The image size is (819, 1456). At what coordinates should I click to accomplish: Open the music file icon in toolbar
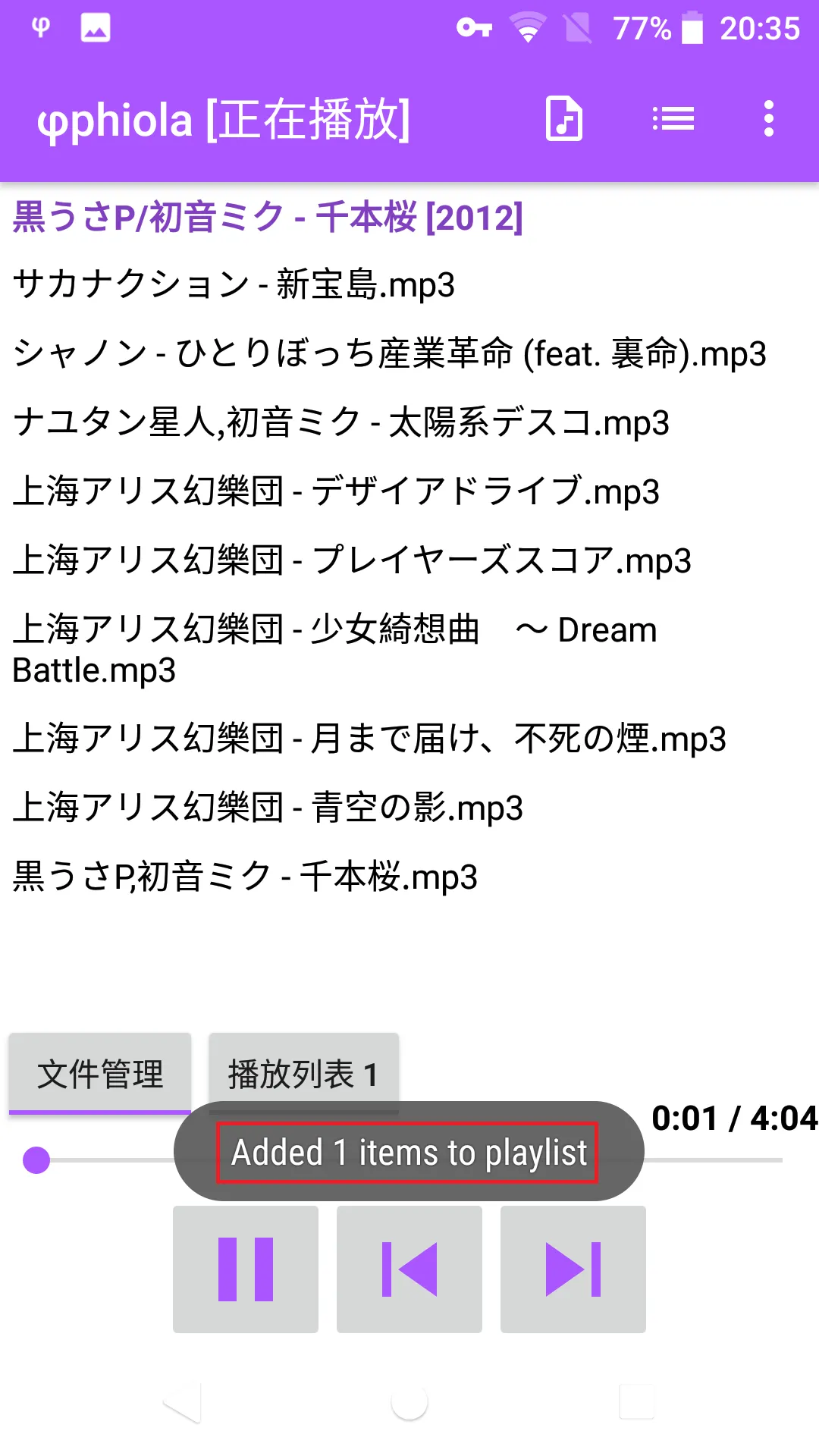pyautogui.click(x=563, y=119)
